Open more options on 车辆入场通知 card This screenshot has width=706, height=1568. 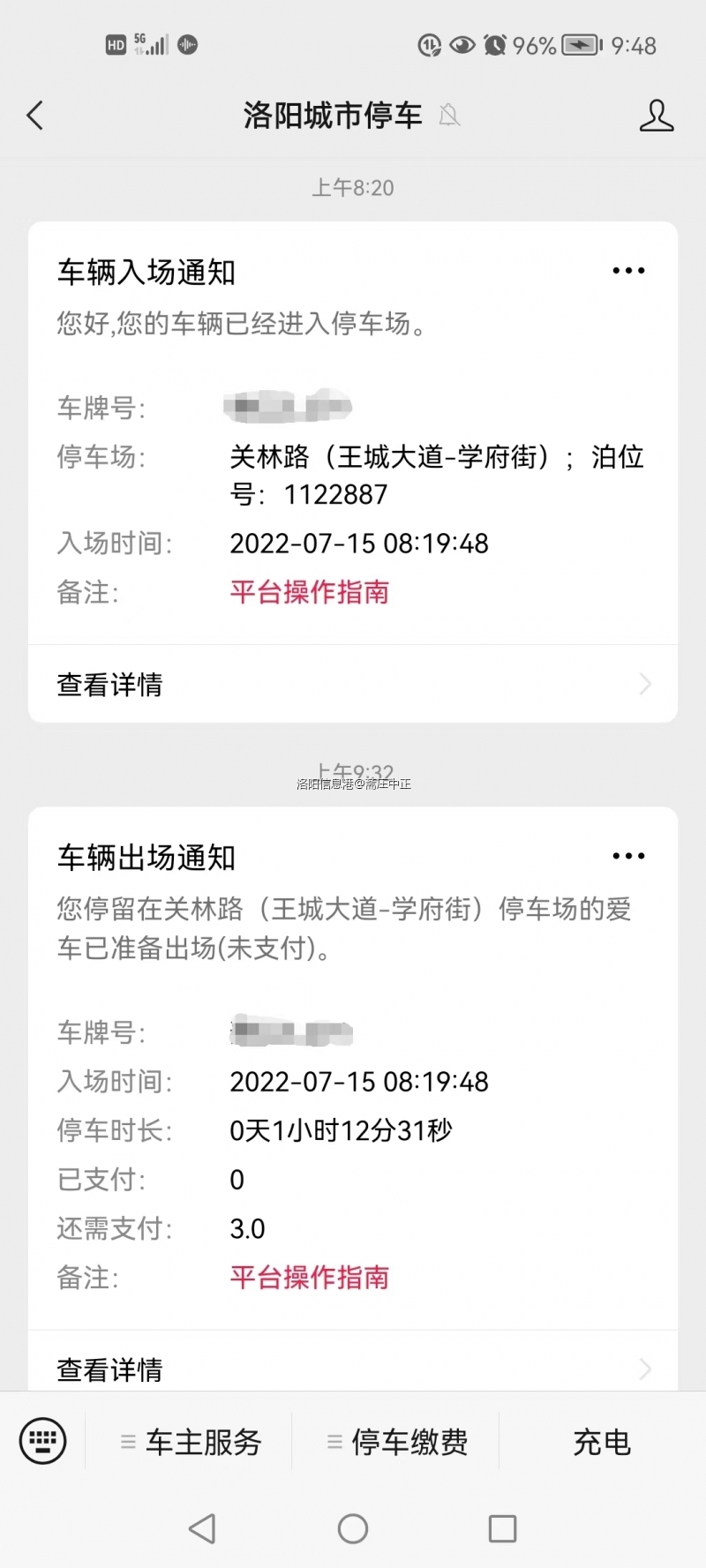pos(628,270)
